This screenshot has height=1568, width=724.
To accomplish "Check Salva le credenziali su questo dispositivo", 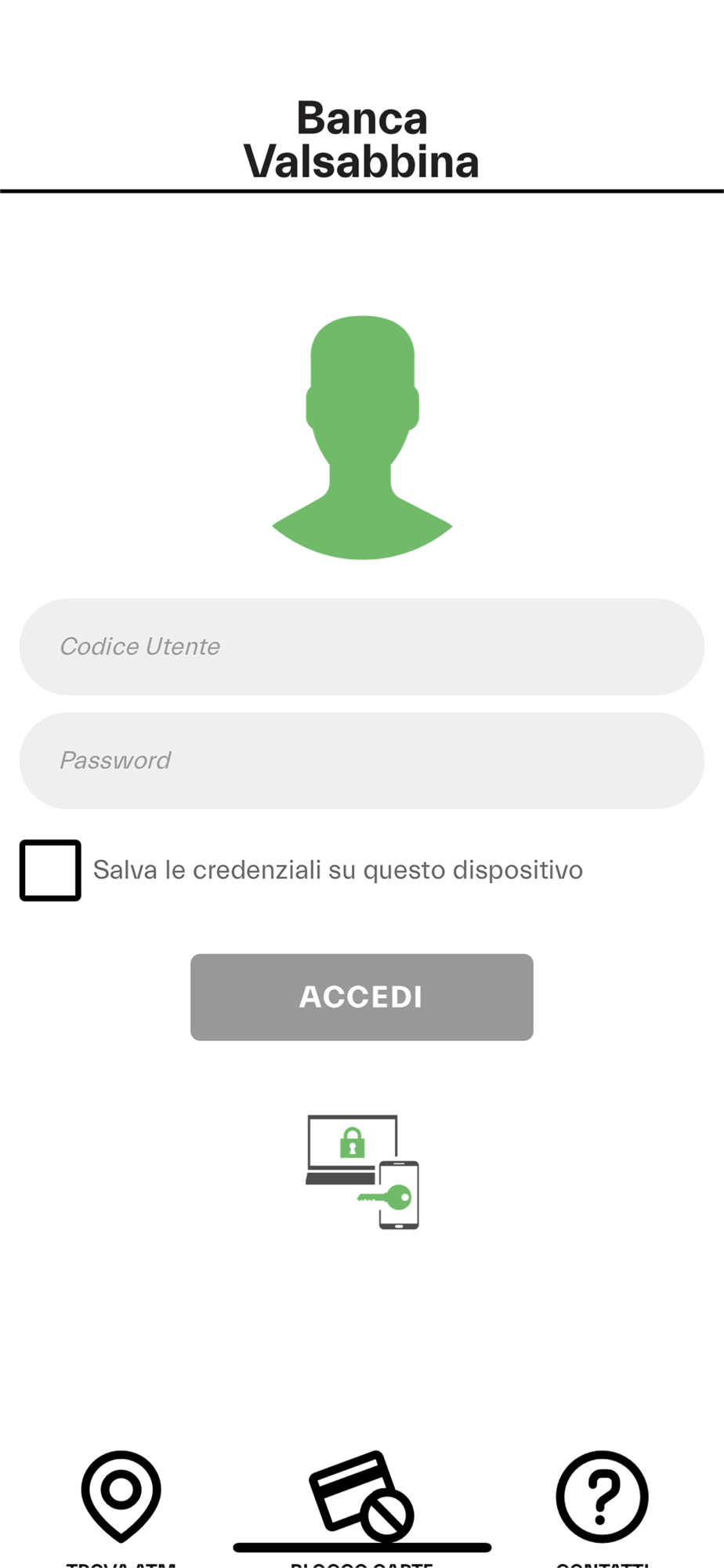I will coord(50,870).
